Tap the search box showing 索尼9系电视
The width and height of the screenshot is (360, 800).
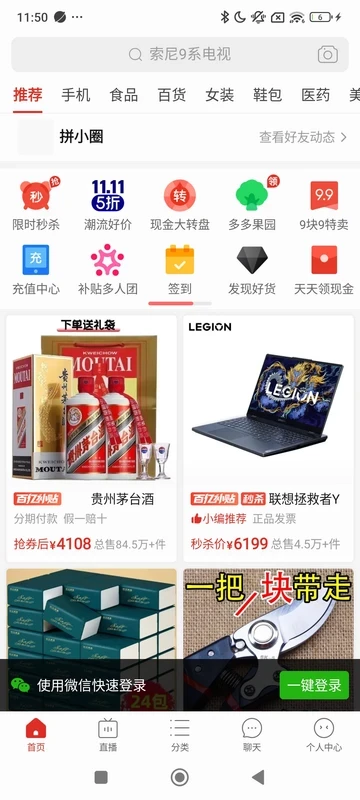tap(179, 54)
